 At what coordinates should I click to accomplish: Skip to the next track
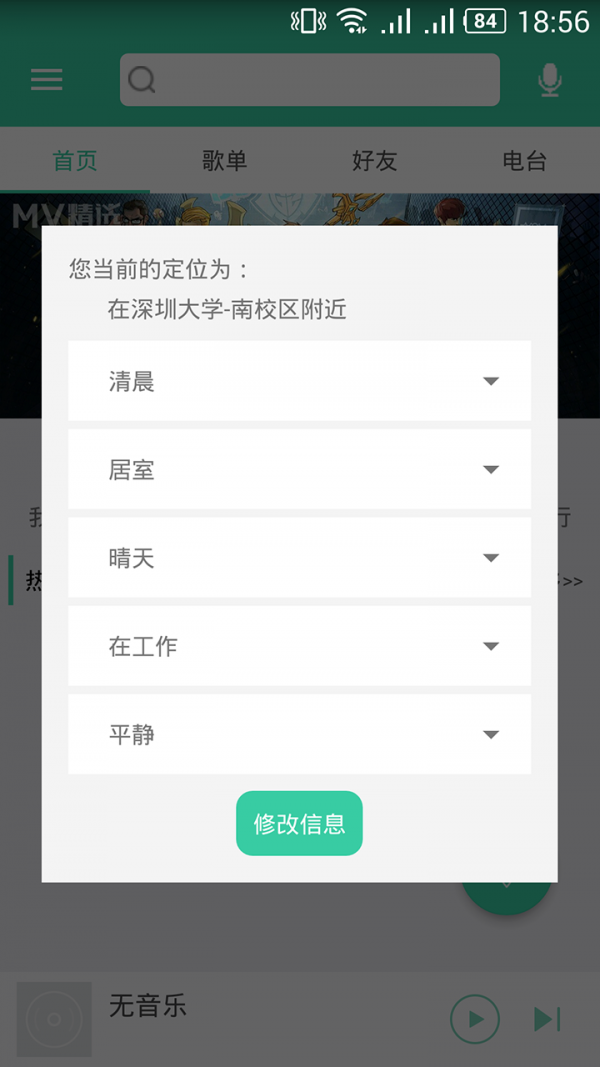pyautogui.click(x=546, y=1019)
